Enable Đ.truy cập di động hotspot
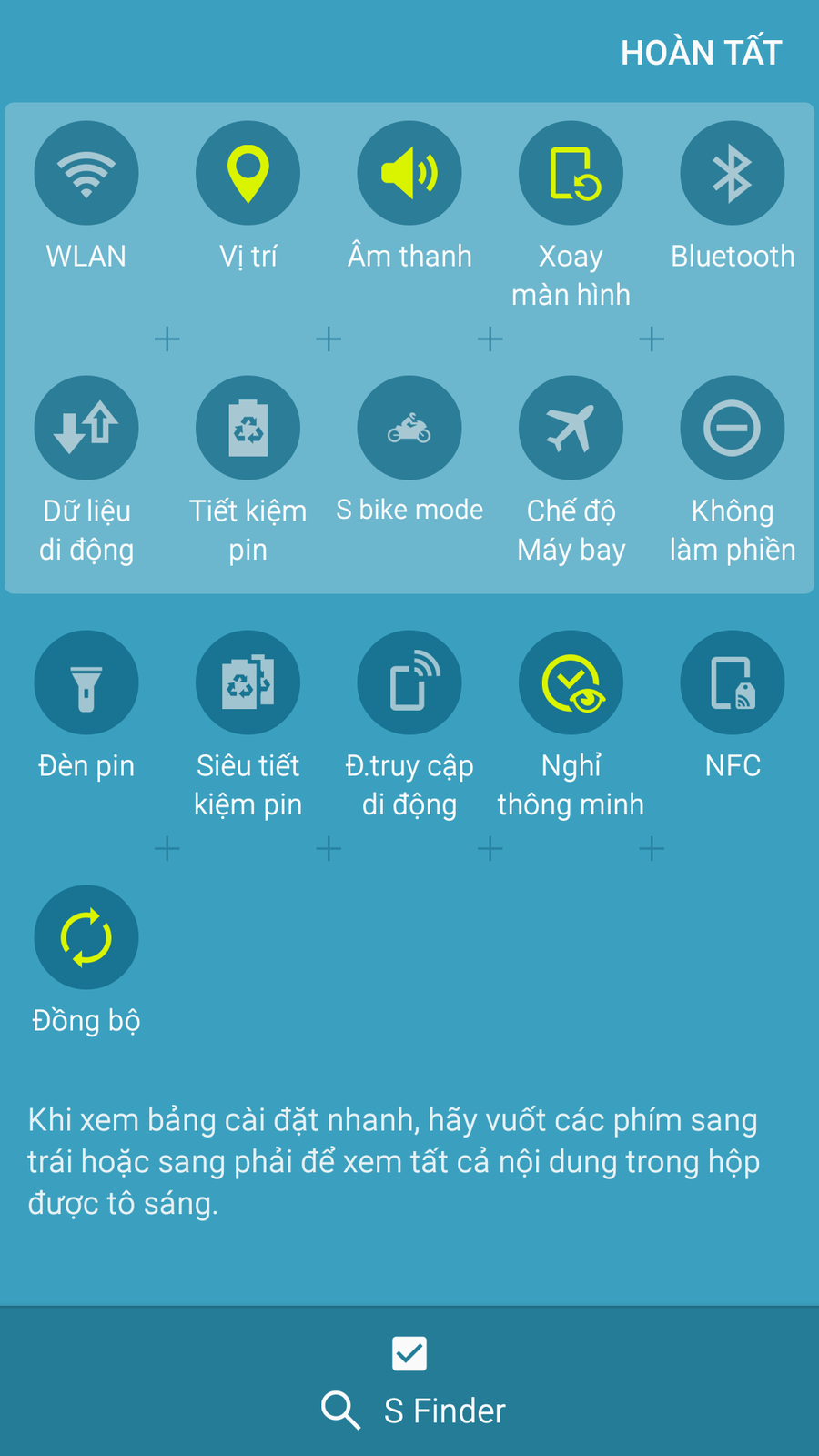 (409, 682)
